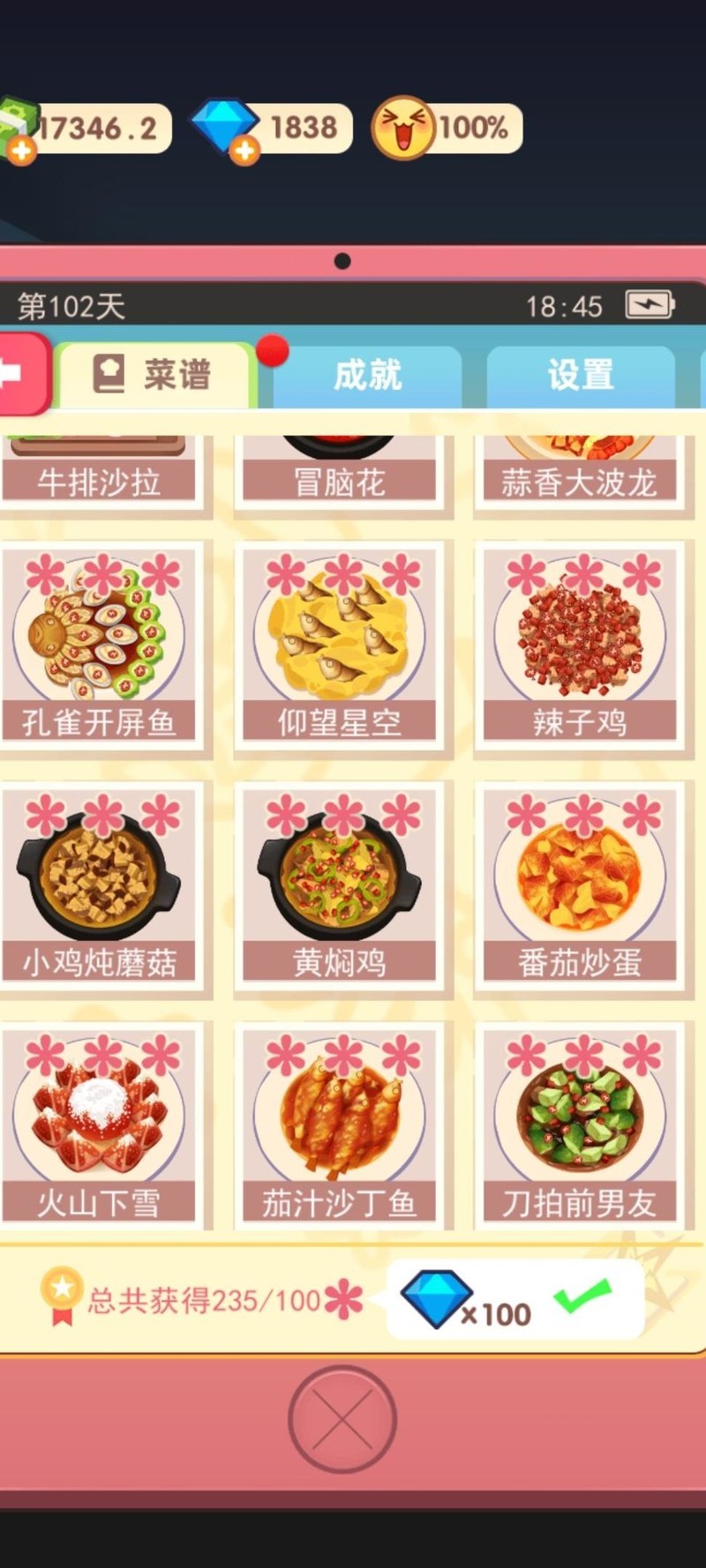Claim the 100 diamond reward

click(514, 1299)
